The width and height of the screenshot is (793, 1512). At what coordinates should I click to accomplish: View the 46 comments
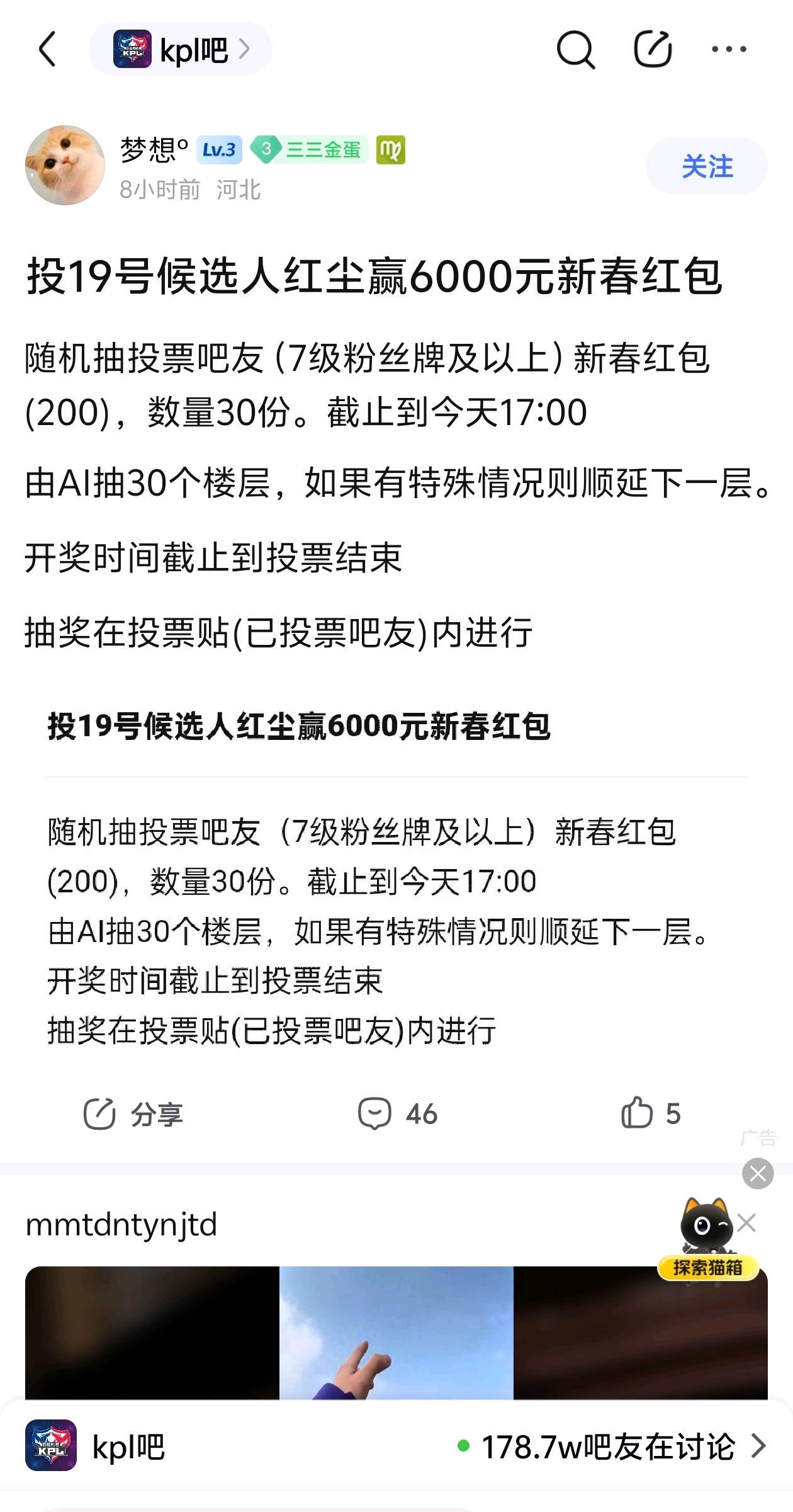tap(398, 1114)
